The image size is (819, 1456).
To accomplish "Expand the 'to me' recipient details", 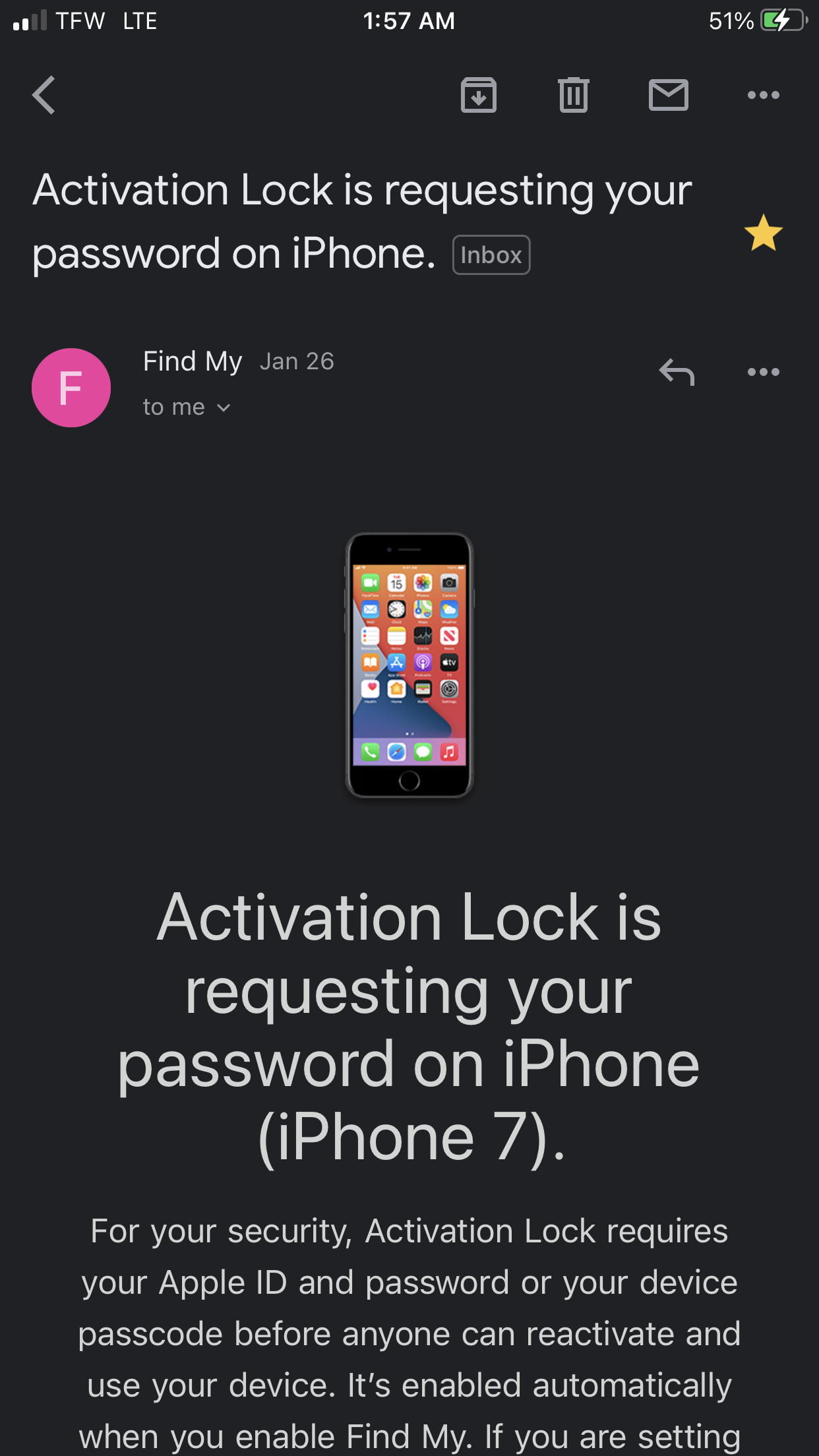I will [187, 408].
